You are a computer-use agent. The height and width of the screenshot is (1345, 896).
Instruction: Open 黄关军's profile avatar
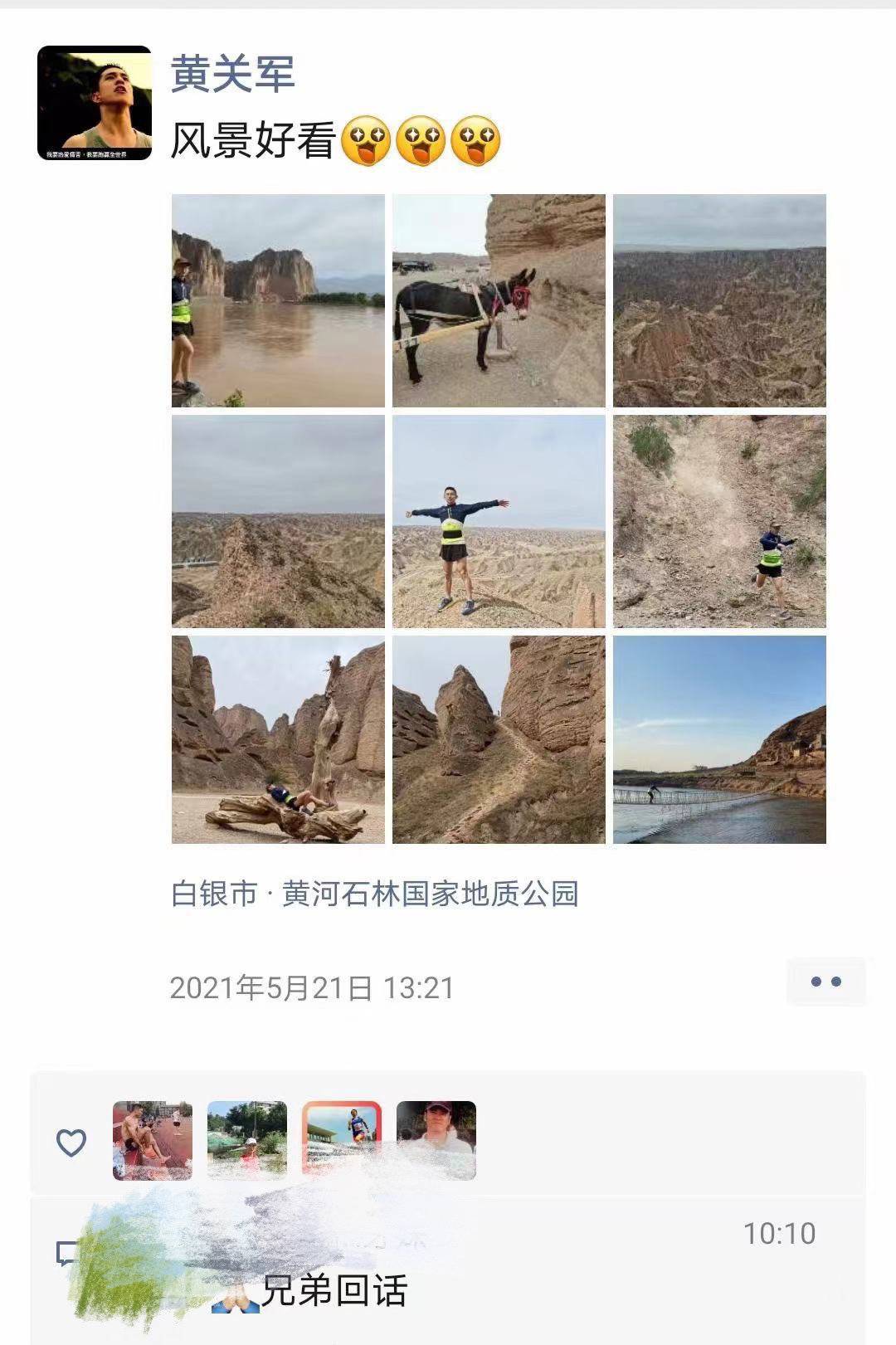pyautogui.click(x=95, y=103)
